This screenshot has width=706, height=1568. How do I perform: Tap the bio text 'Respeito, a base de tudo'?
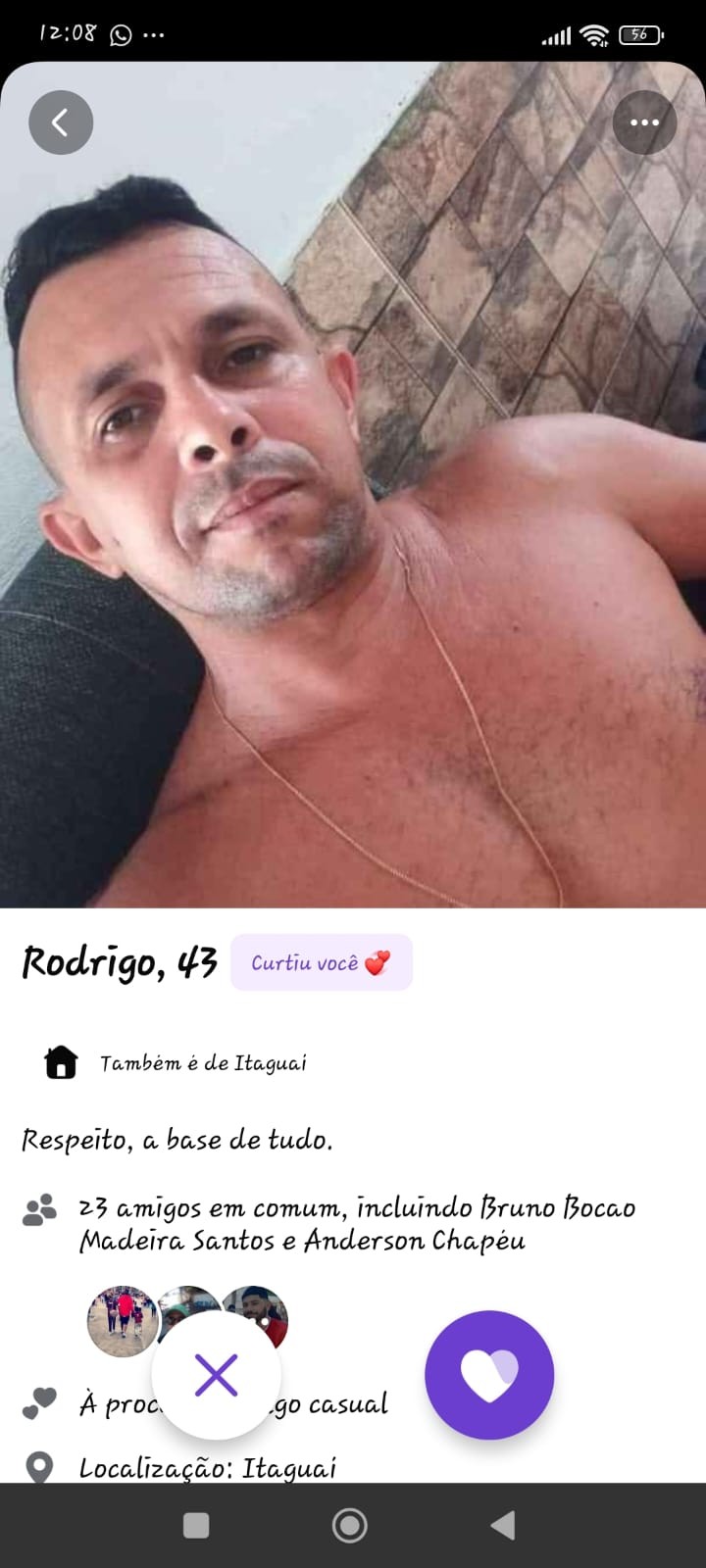pyautogui.click(x=176, y=1140)
